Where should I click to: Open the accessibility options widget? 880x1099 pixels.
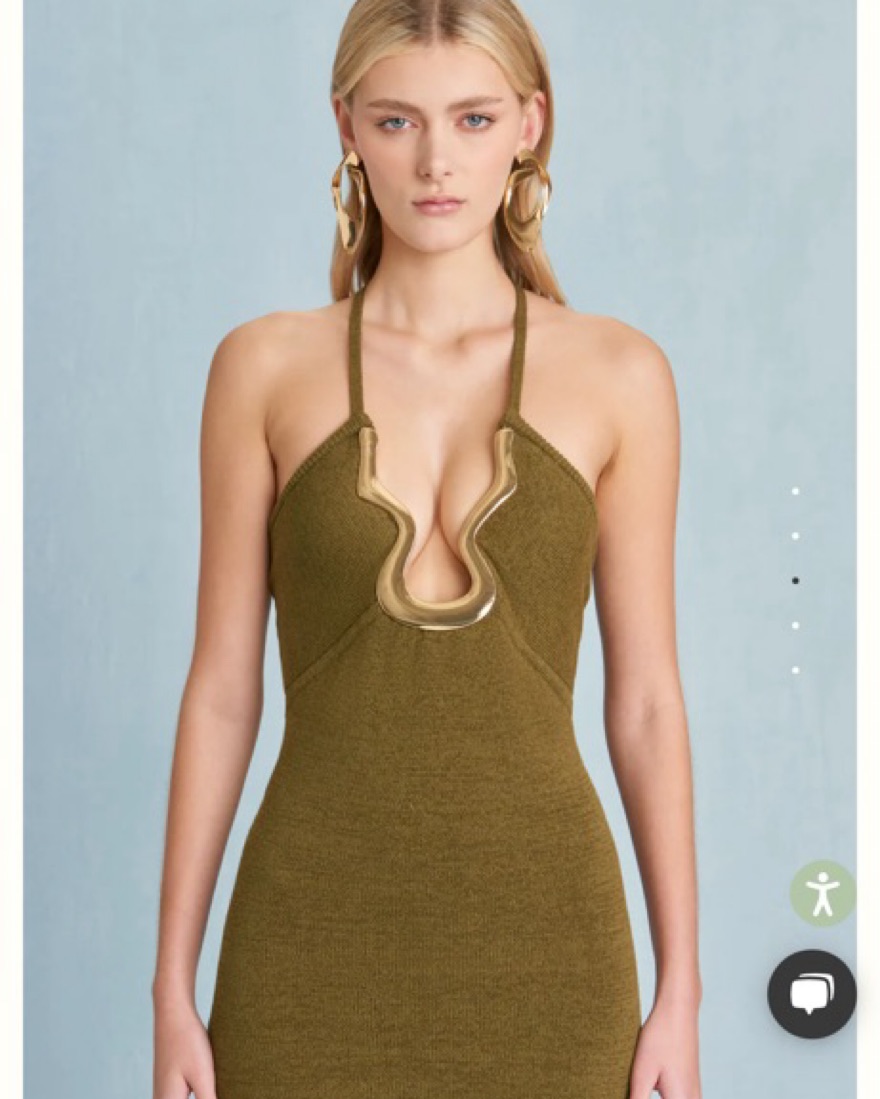822,893
